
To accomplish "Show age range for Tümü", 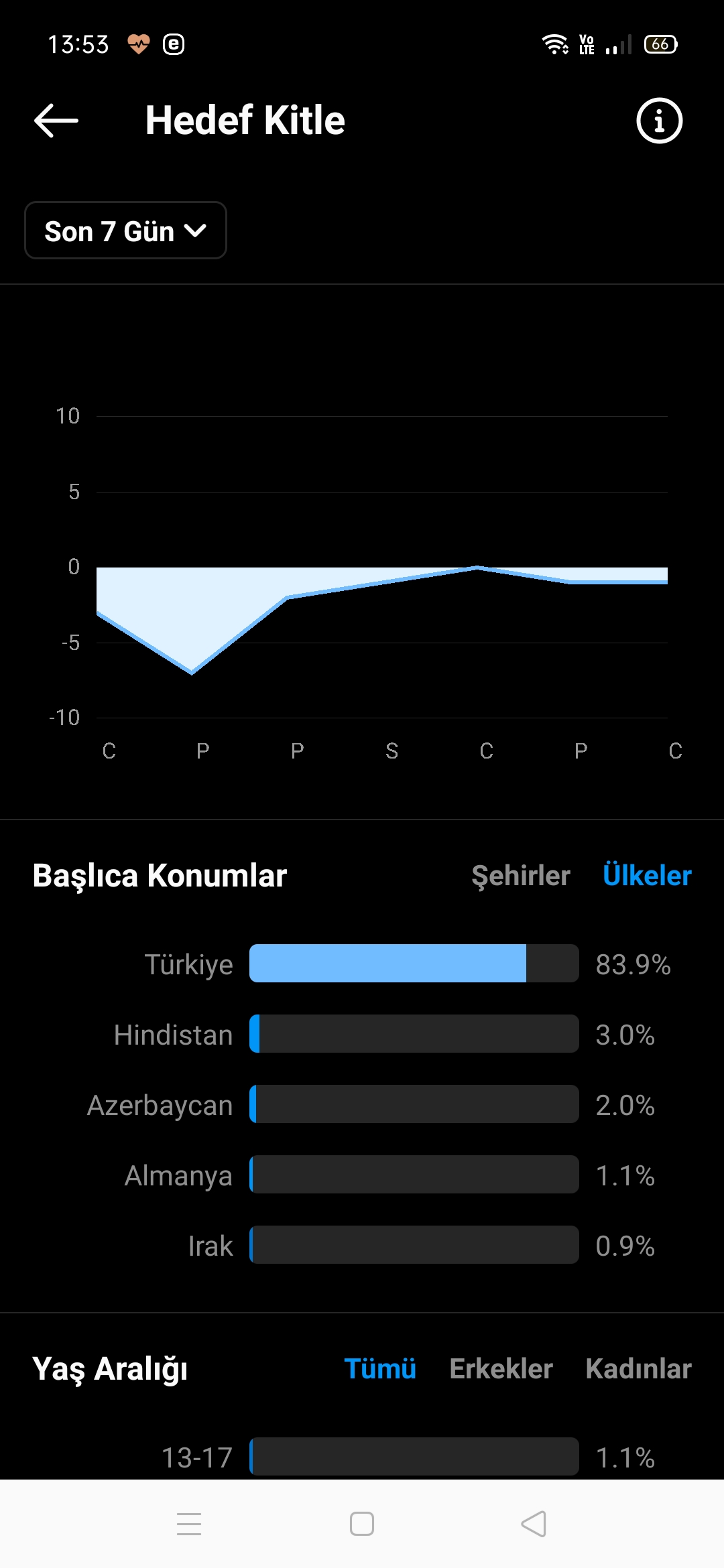I will point(380,1368).
